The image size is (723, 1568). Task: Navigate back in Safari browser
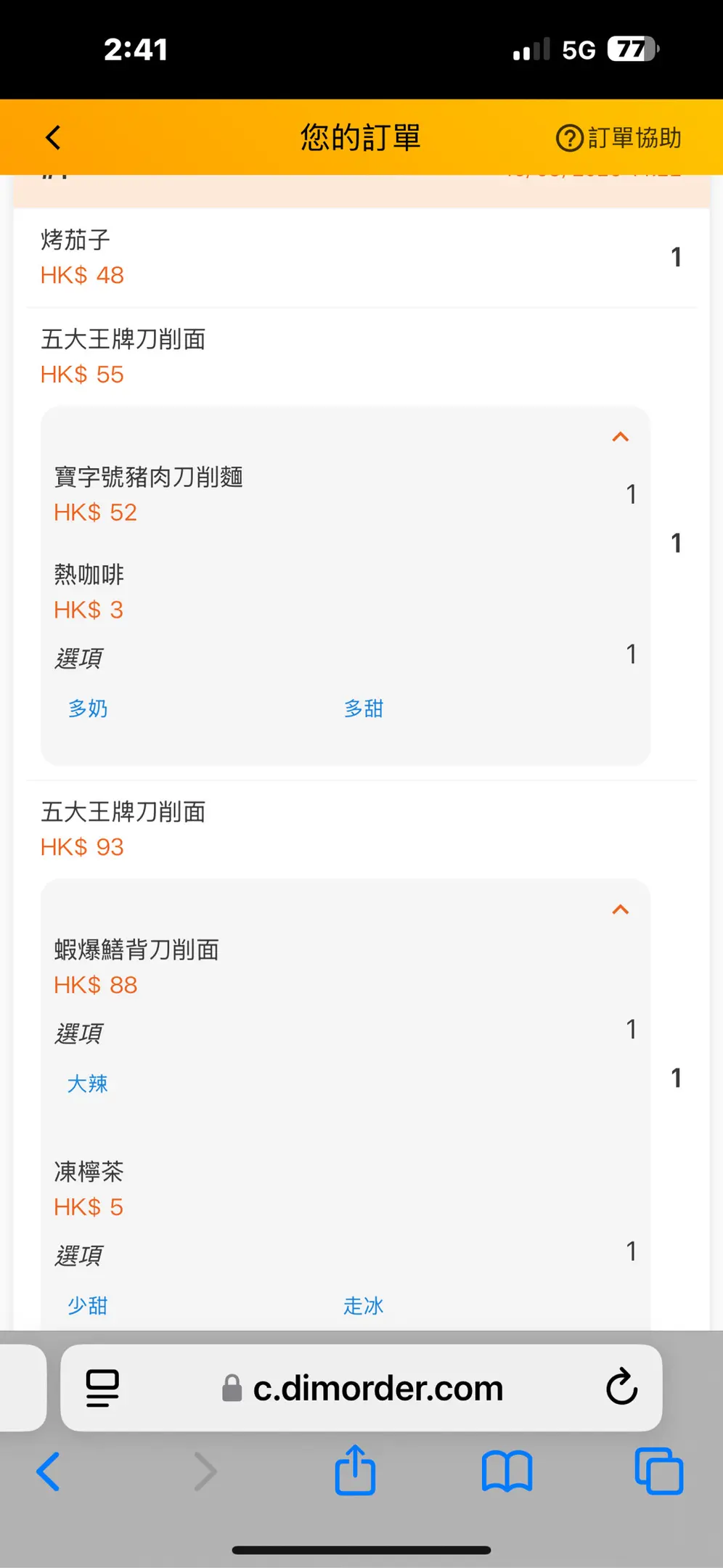point(49,1471)
